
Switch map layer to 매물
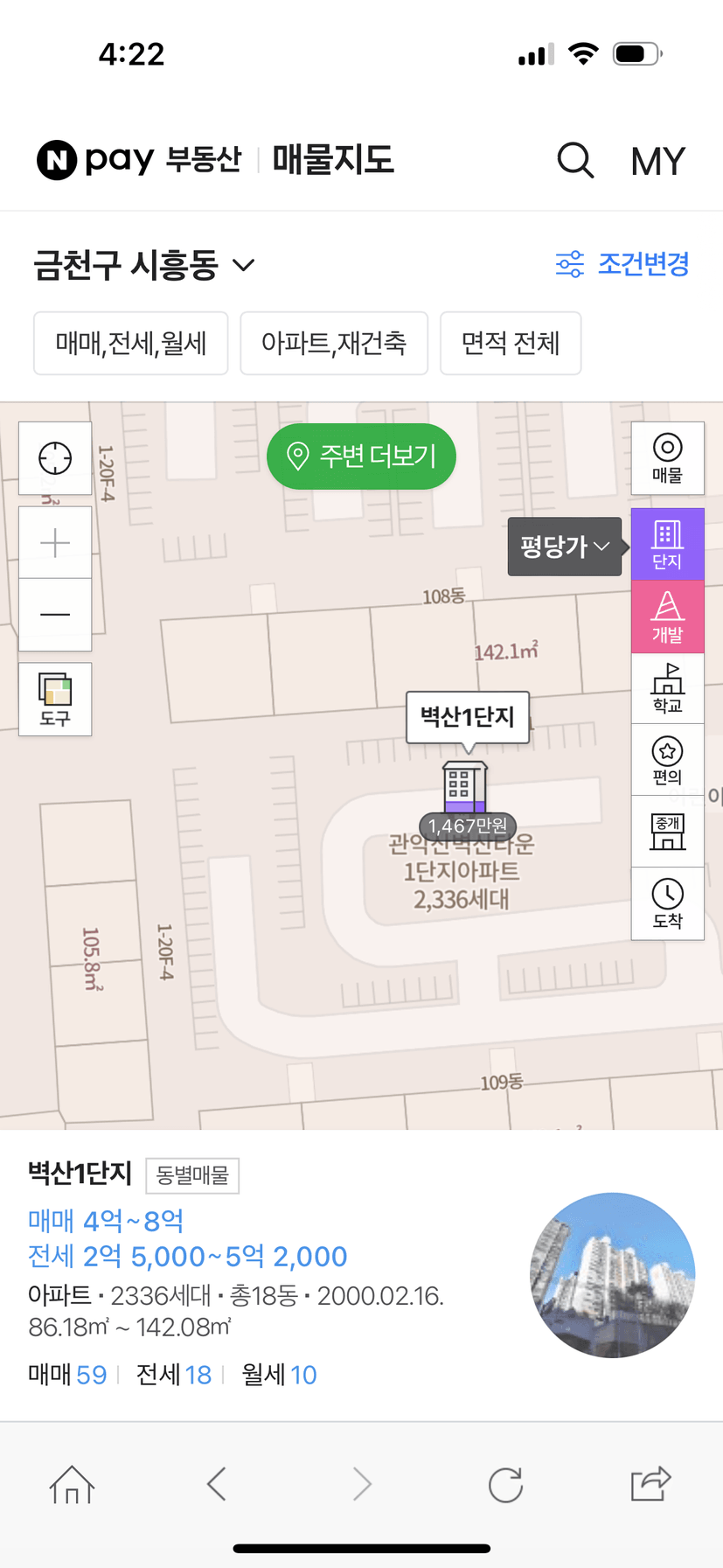(667, 458)
